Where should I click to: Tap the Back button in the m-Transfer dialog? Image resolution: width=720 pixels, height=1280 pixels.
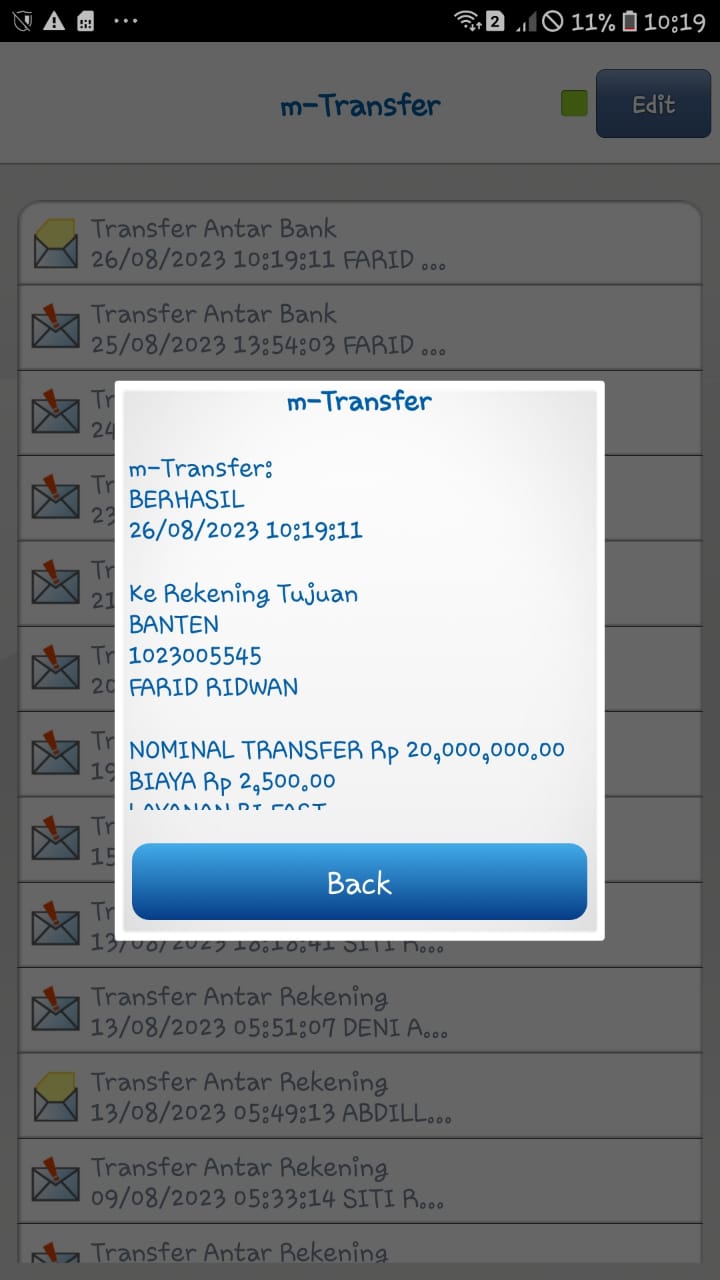359,882
